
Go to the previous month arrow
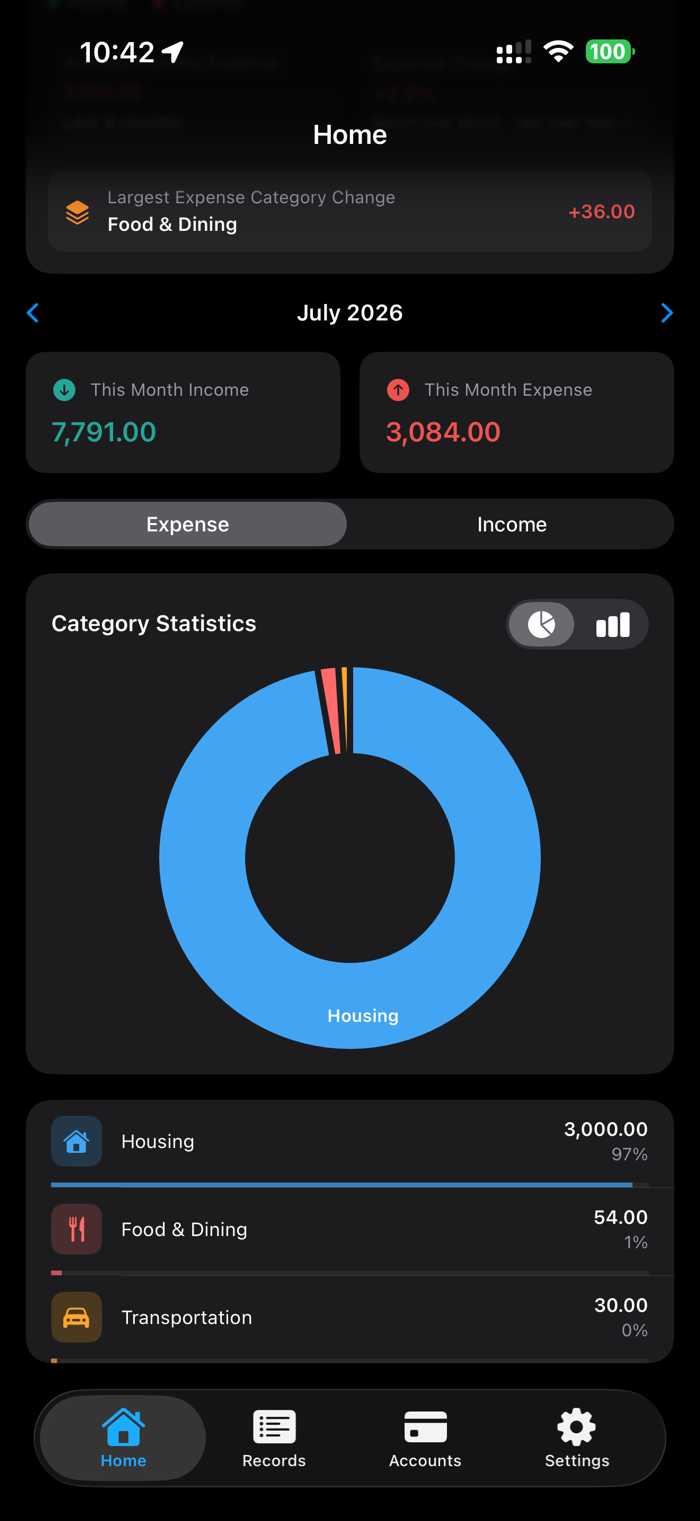pyautogui.click(x=33, y=313)
